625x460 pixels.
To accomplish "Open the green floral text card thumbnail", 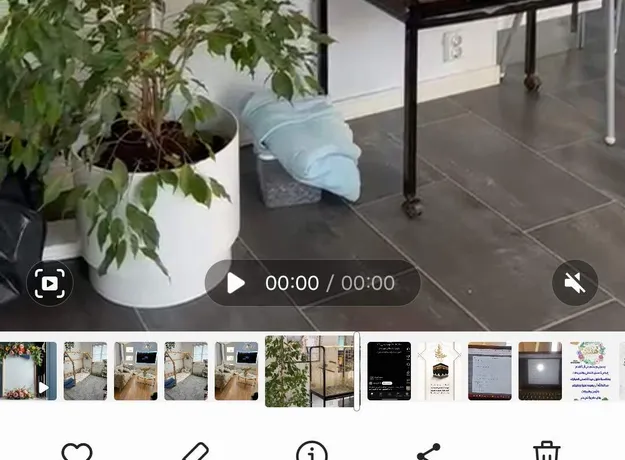I will tap(590, 371).
